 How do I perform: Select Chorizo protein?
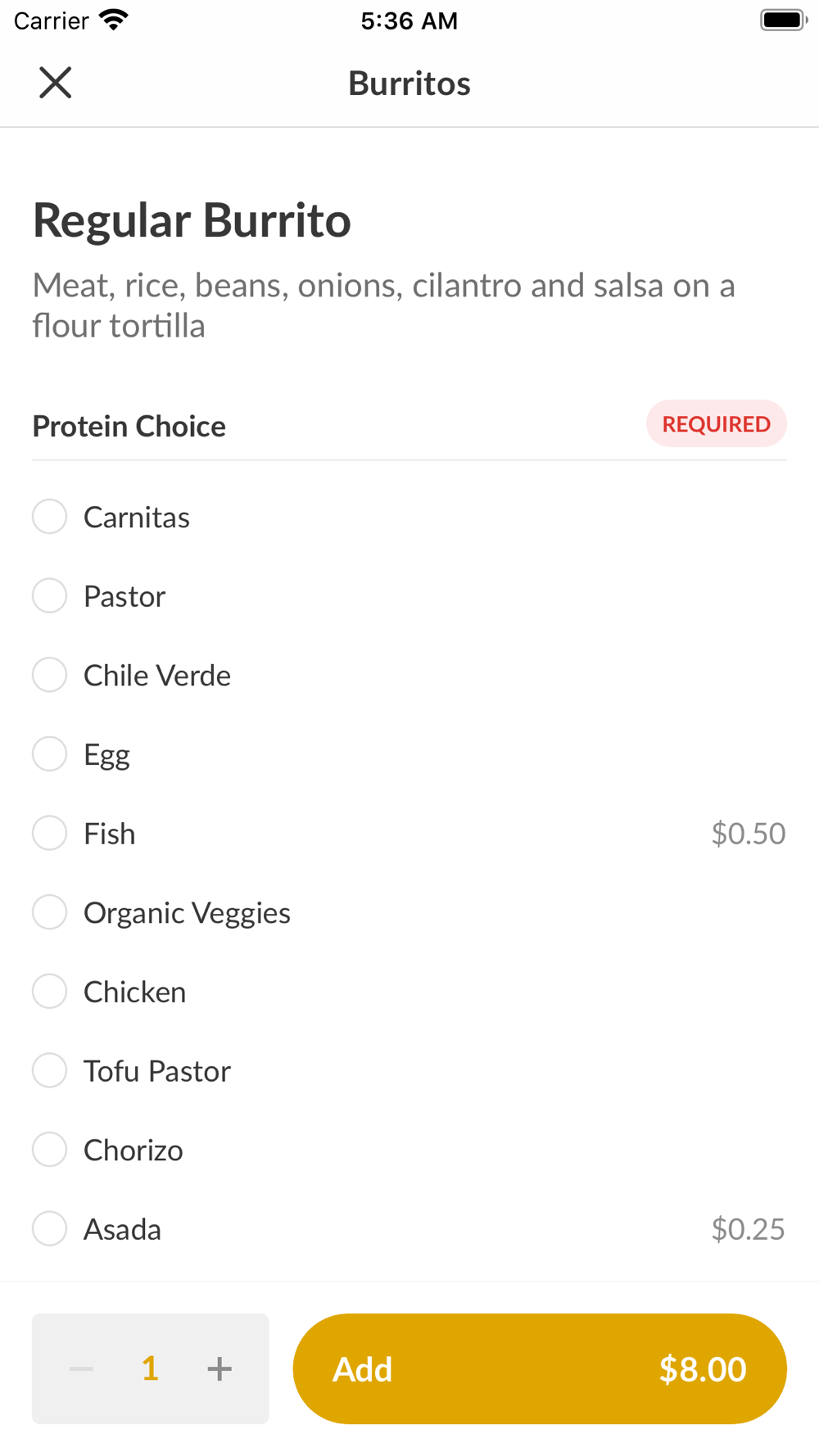(50, 1150)
